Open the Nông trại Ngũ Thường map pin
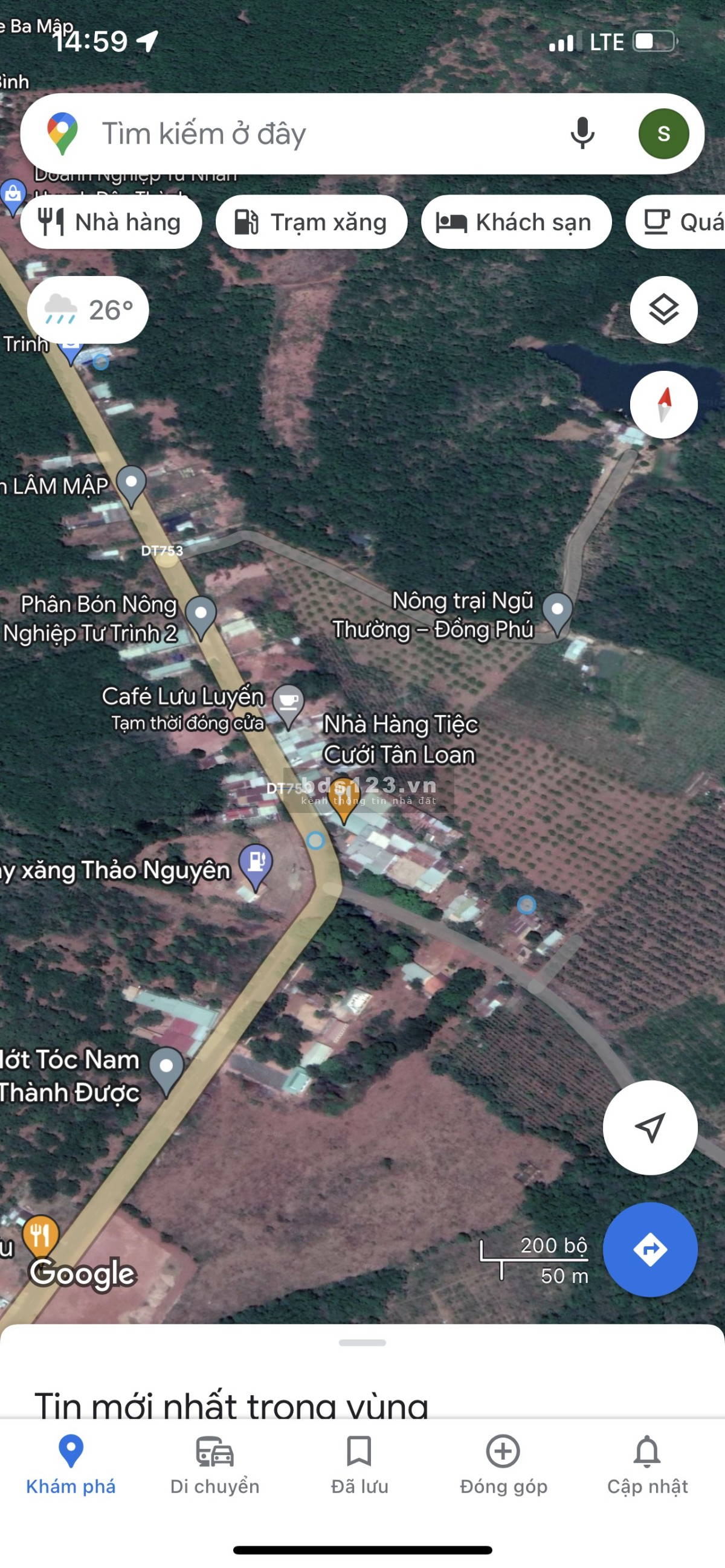 point(557,611)
